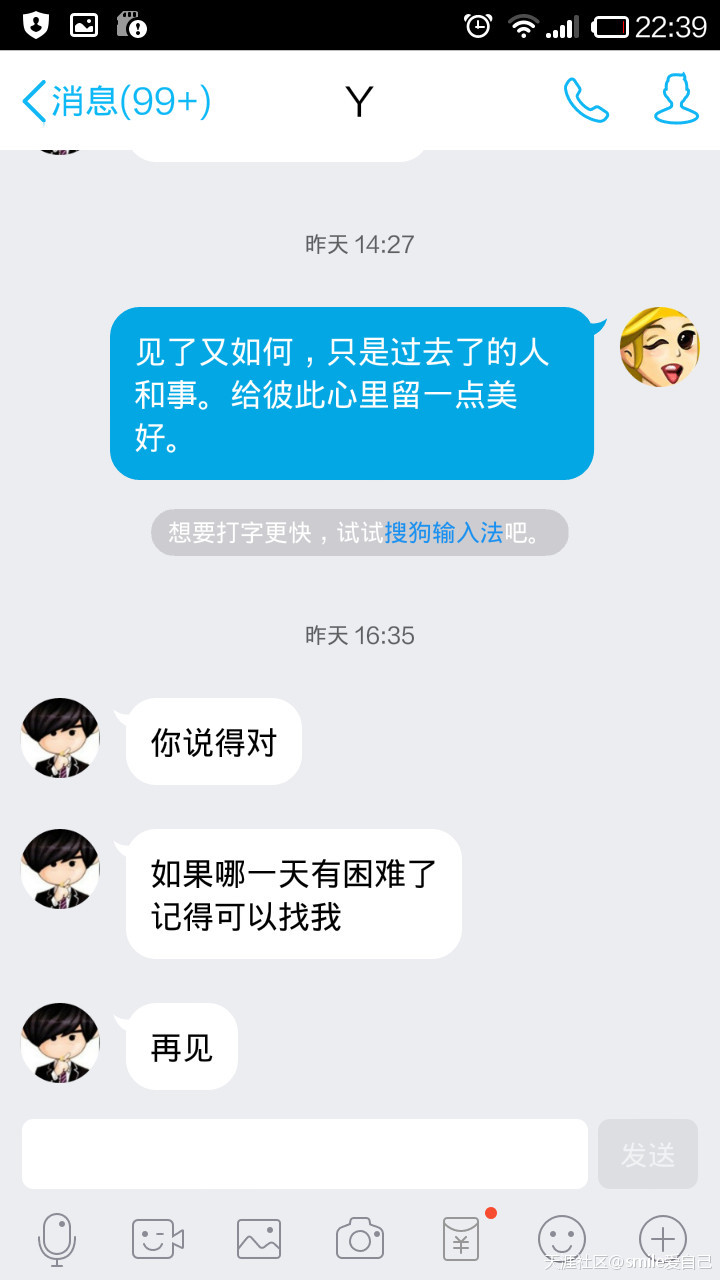
Task: Start a video chat
Action: [158, 1238]
